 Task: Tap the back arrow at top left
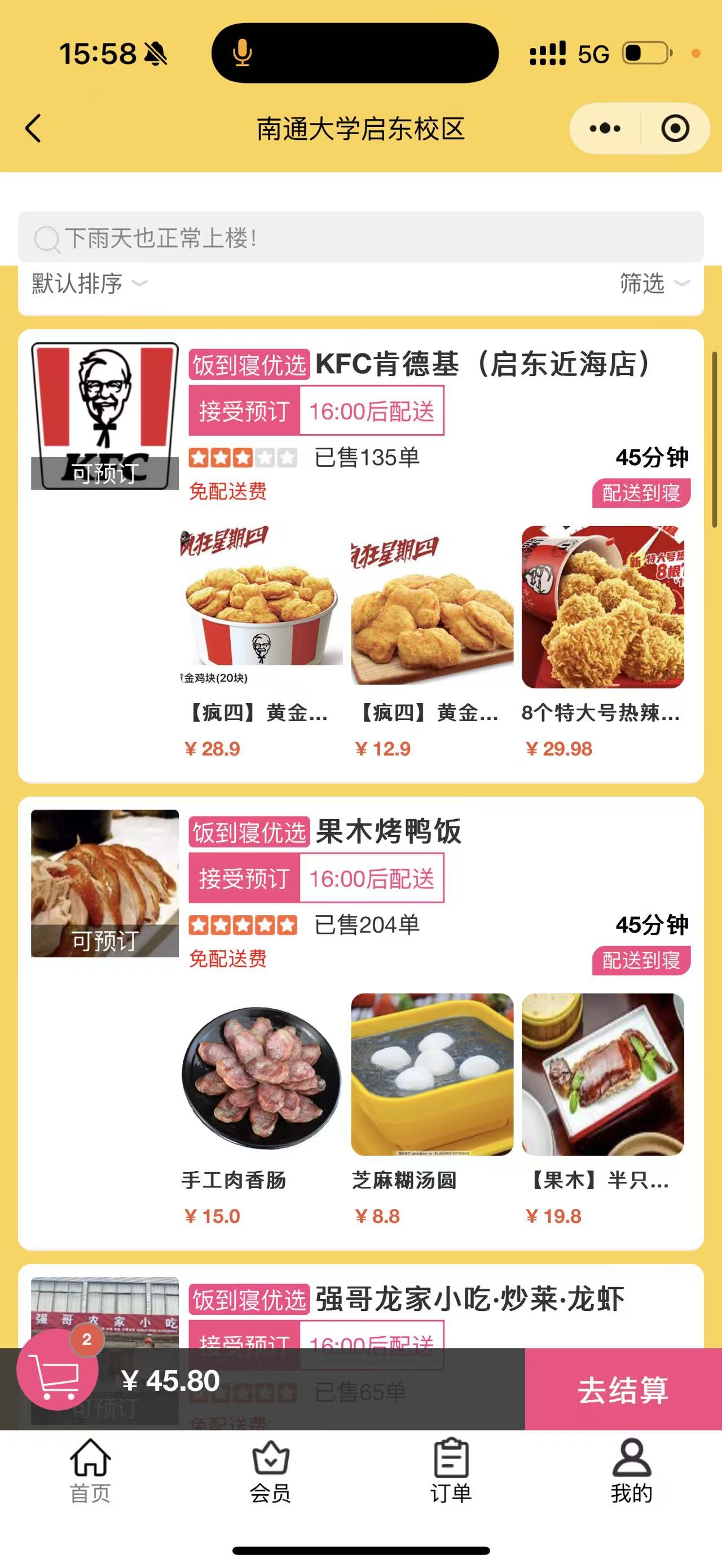(32, 128)
